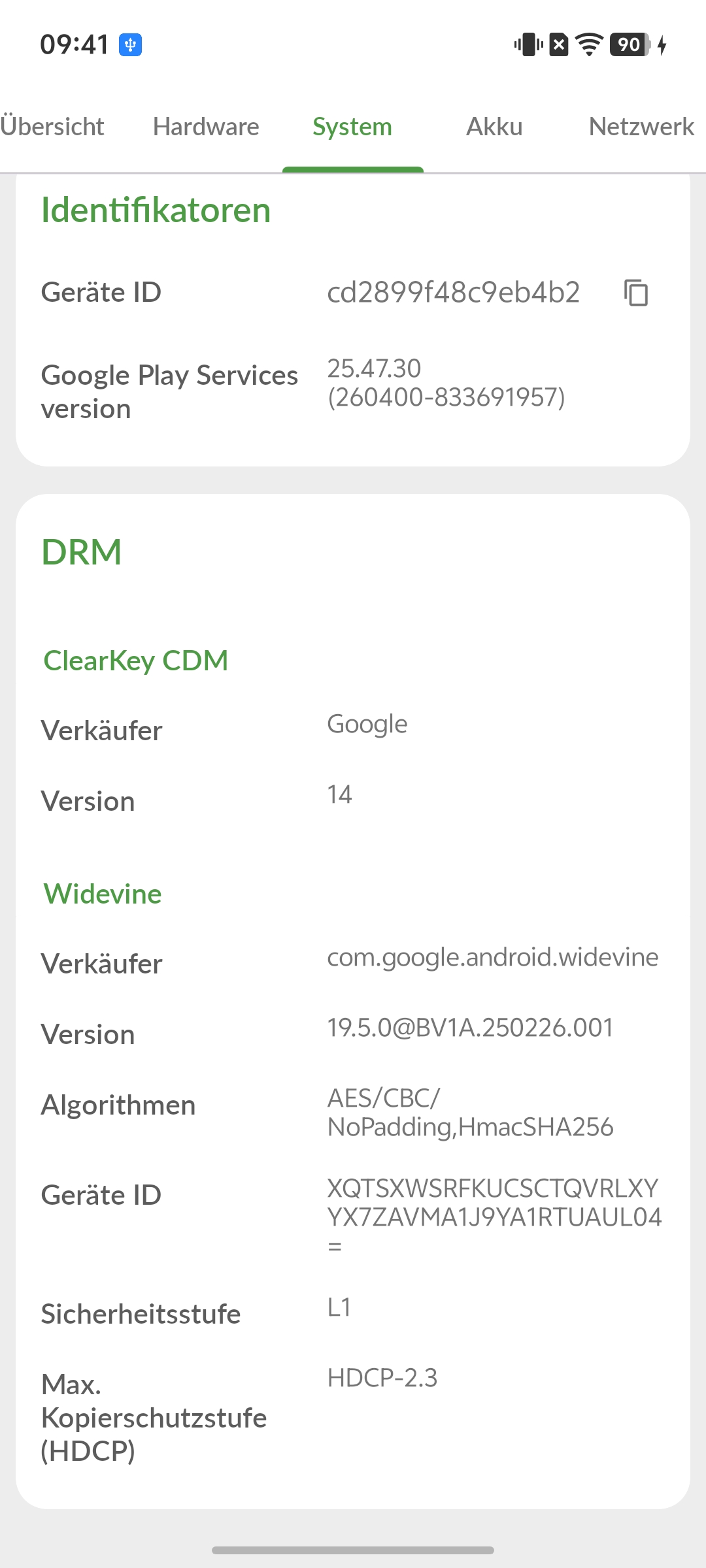Select the Akku tab
706x1568 pixels.
tap(494, 127)
